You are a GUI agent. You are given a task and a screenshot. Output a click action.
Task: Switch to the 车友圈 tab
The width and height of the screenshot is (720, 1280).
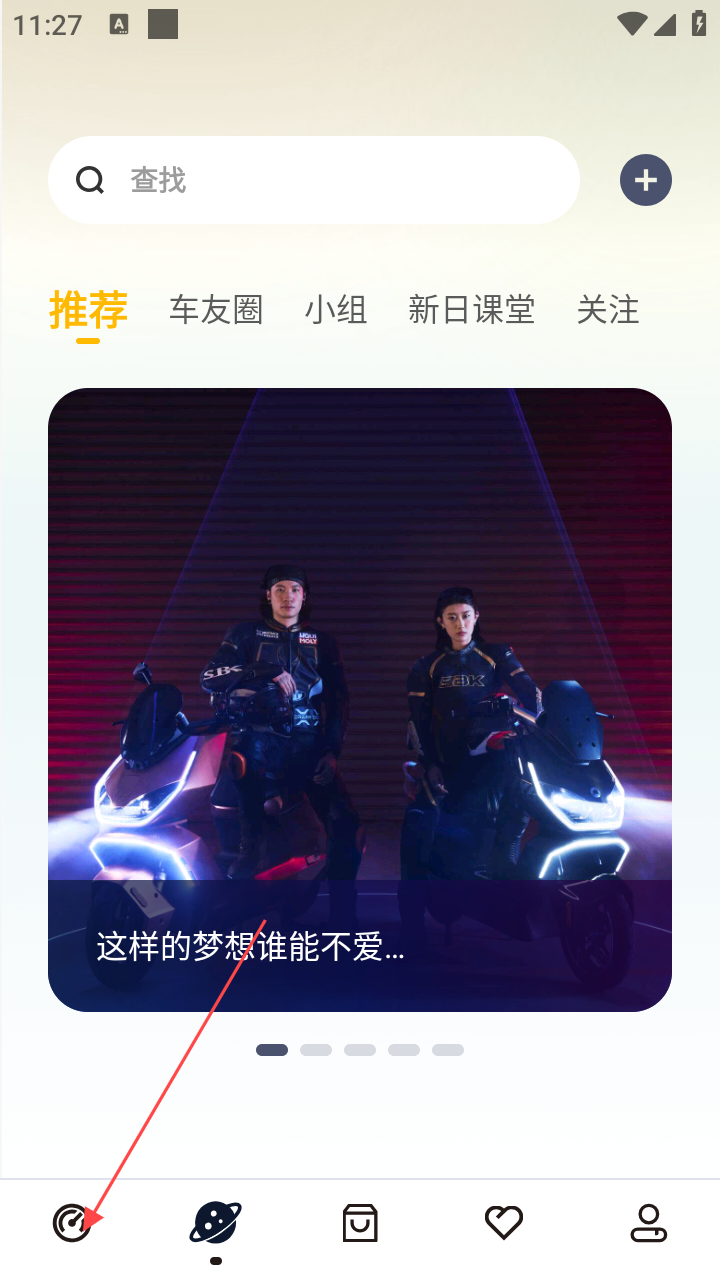(216, 310)
